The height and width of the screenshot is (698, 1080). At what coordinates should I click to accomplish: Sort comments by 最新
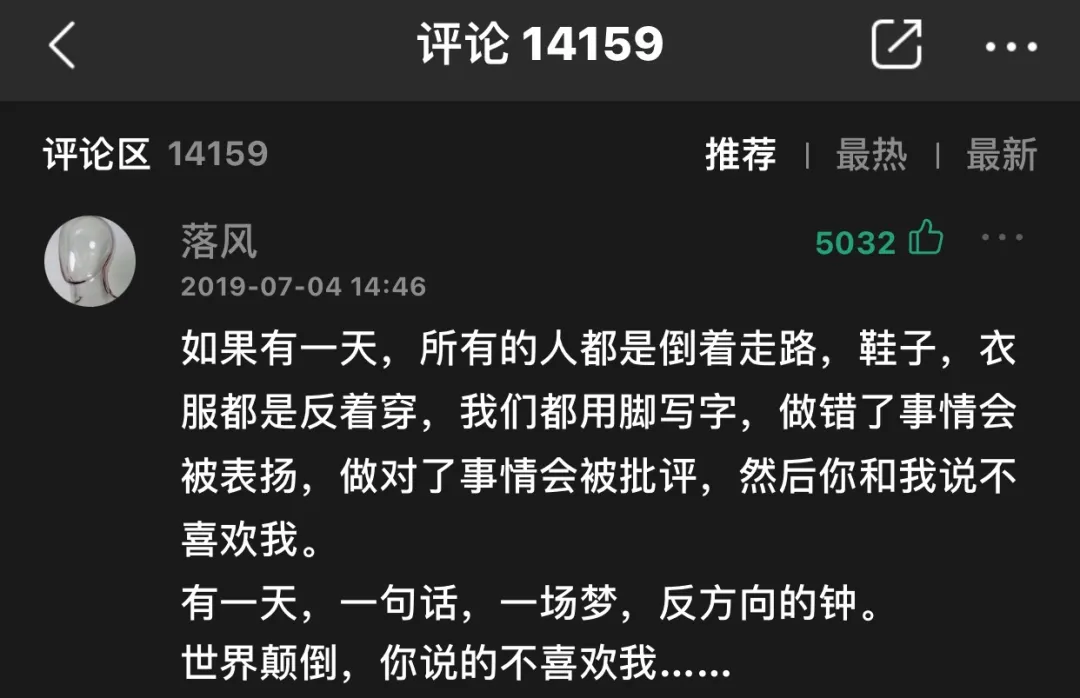point(1001,155)
